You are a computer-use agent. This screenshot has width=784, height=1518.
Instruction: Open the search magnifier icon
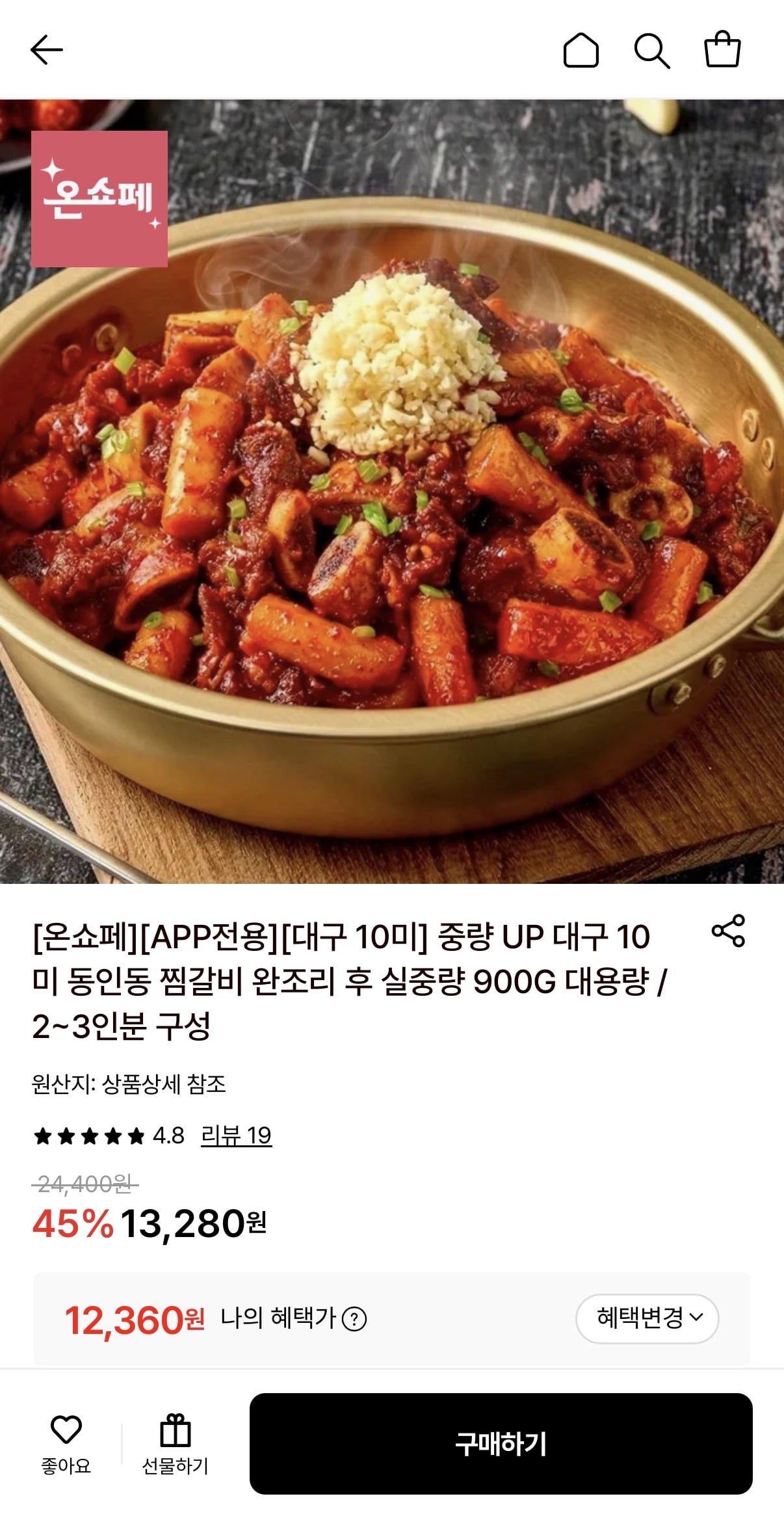click(x=651, y=50)
